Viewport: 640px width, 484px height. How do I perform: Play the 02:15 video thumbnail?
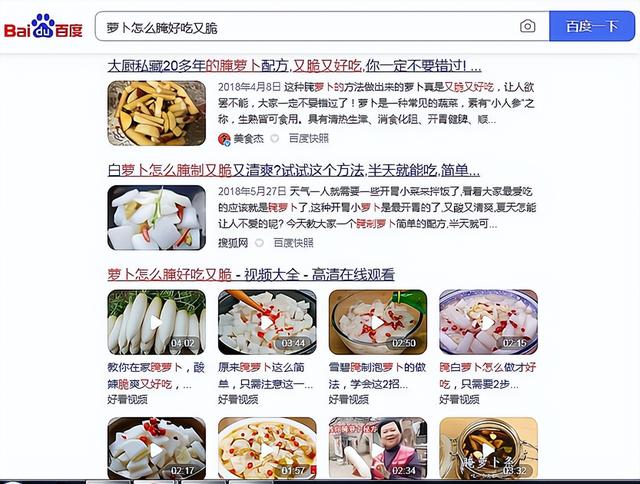[488, 321]
